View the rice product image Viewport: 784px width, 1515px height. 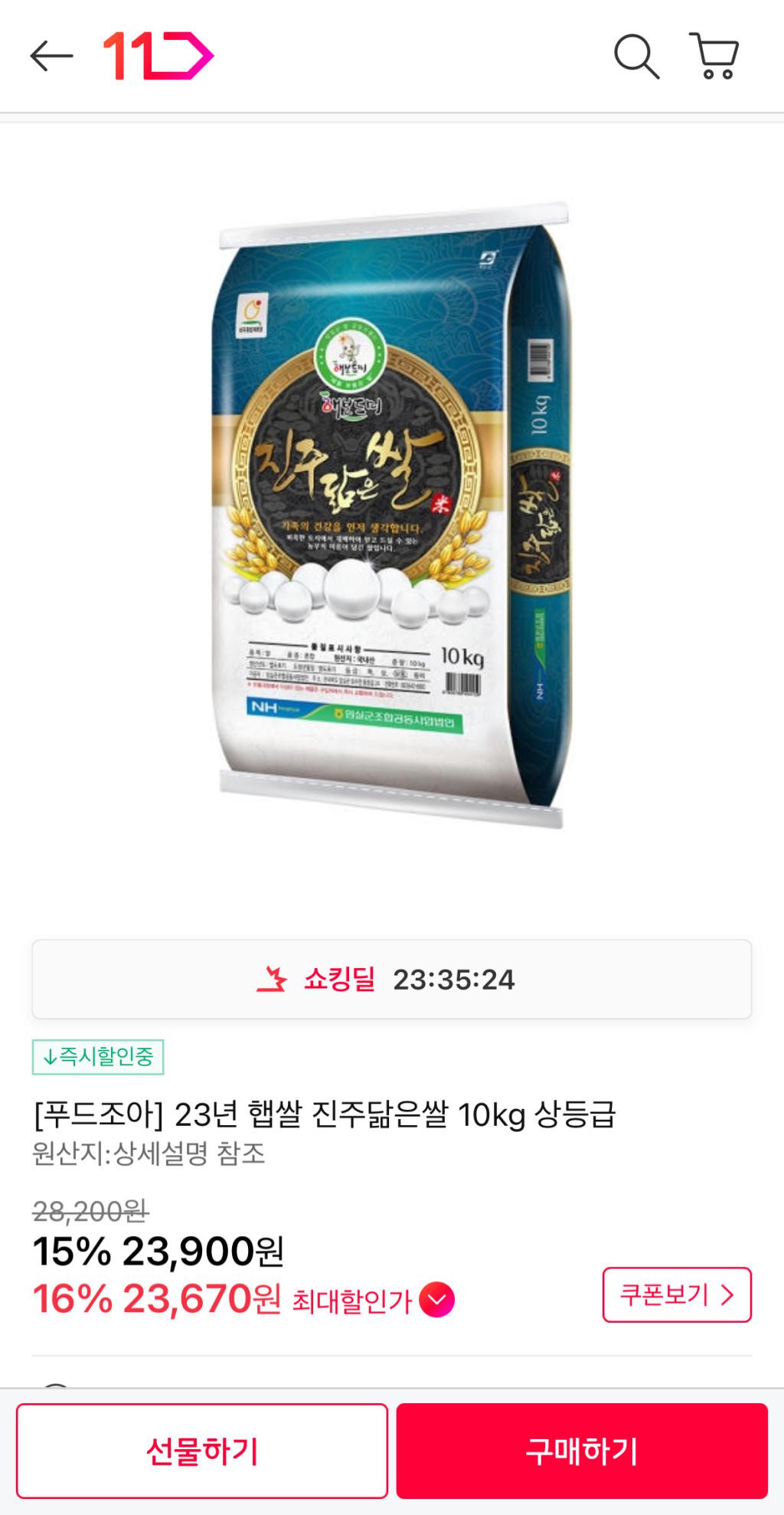point(392,513)
